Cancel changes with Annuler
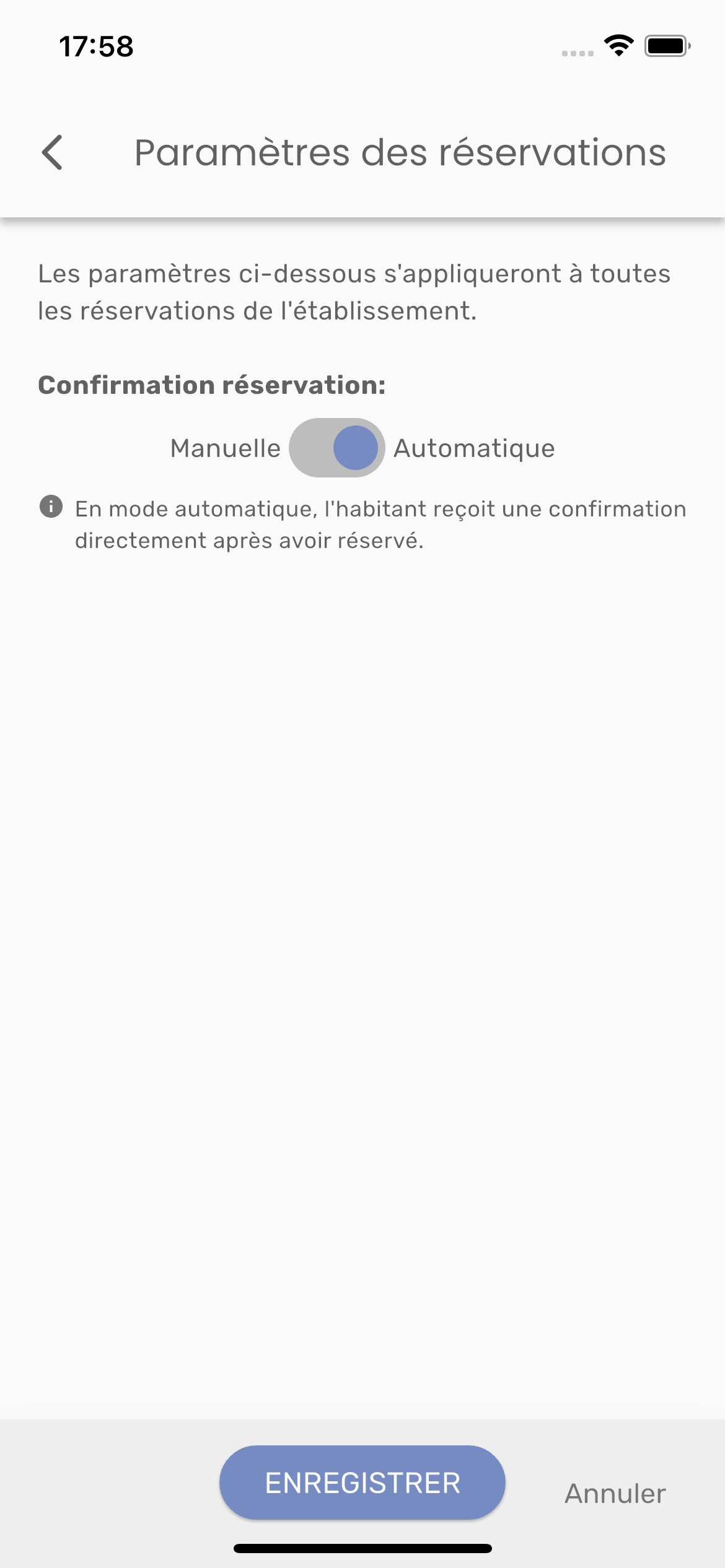This screenshot has width=725, height=1568. (615, 1493)
